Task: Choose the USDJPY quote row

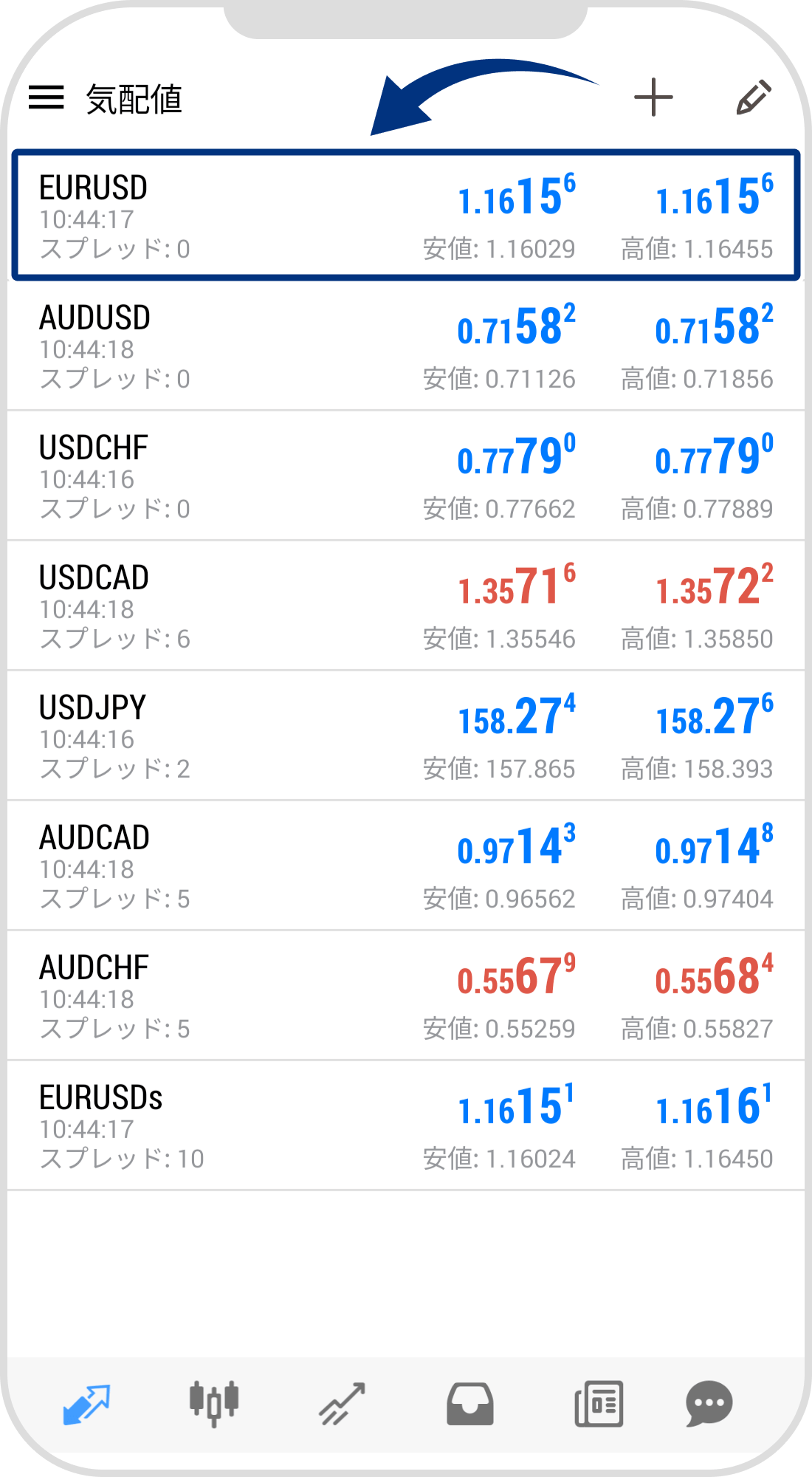Action: click(406, 736)
